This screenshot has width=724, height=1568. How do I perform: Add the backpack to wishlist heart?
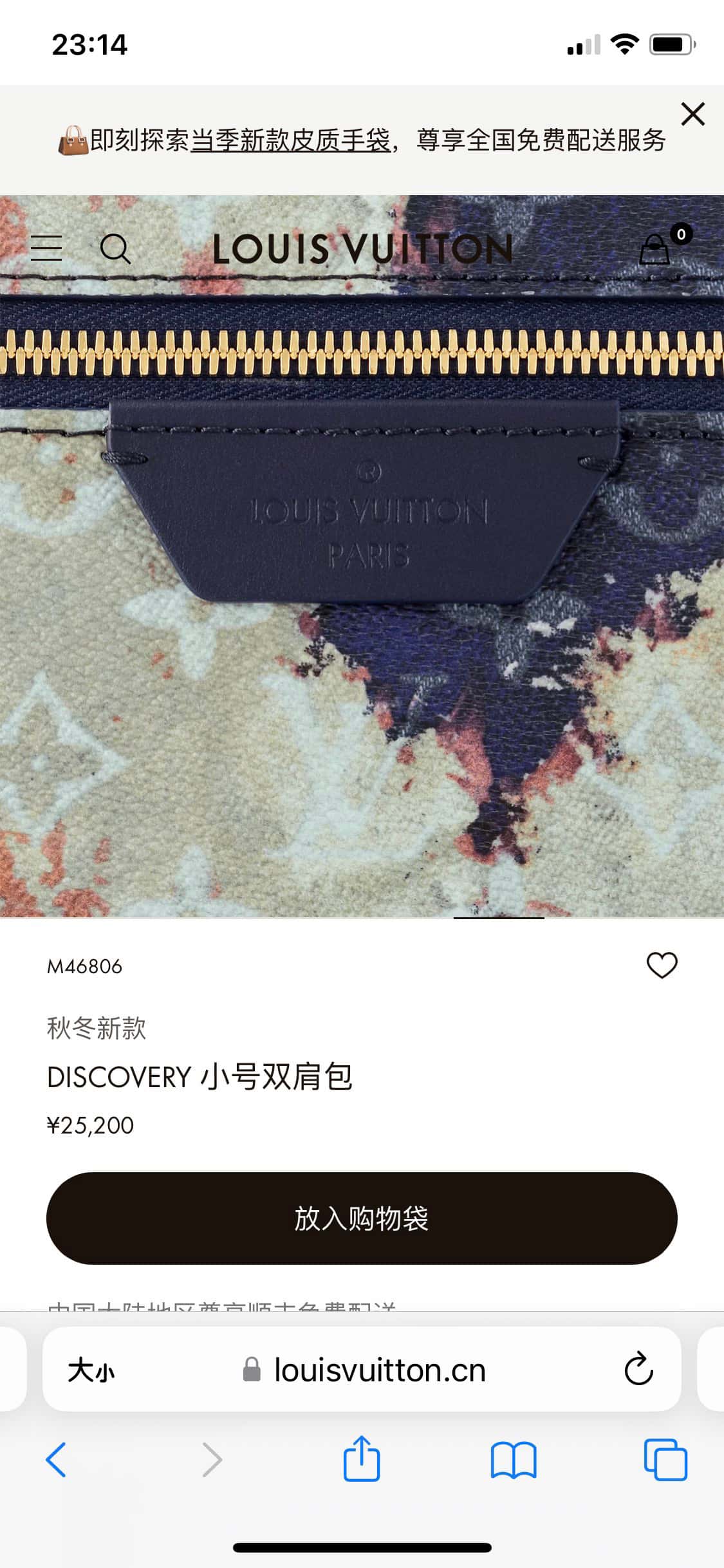pyautogui.click(x=662, y=965)
